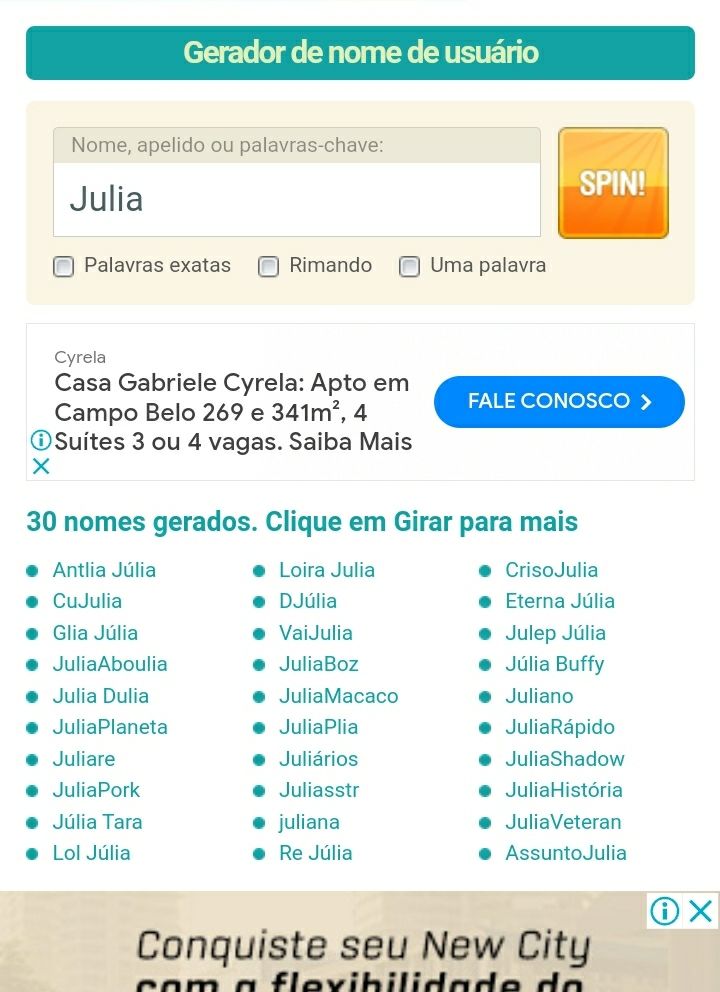
Task: Select JuliaMacaco from the generated names
Action: [x=338, y=696]
